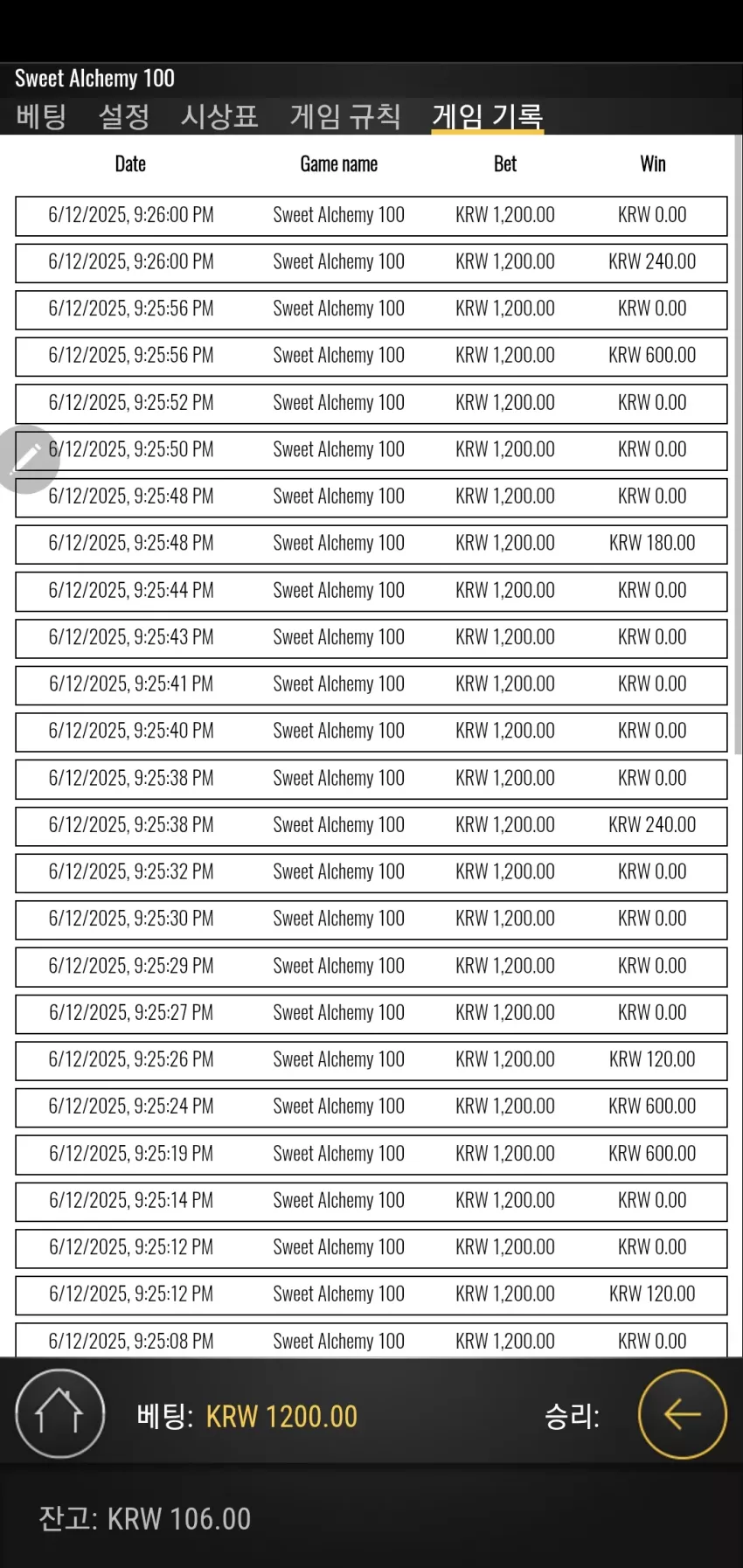The image size is (743, 1568).
Task: Switch to the 베팅 tab
Action: pos(41,116)
